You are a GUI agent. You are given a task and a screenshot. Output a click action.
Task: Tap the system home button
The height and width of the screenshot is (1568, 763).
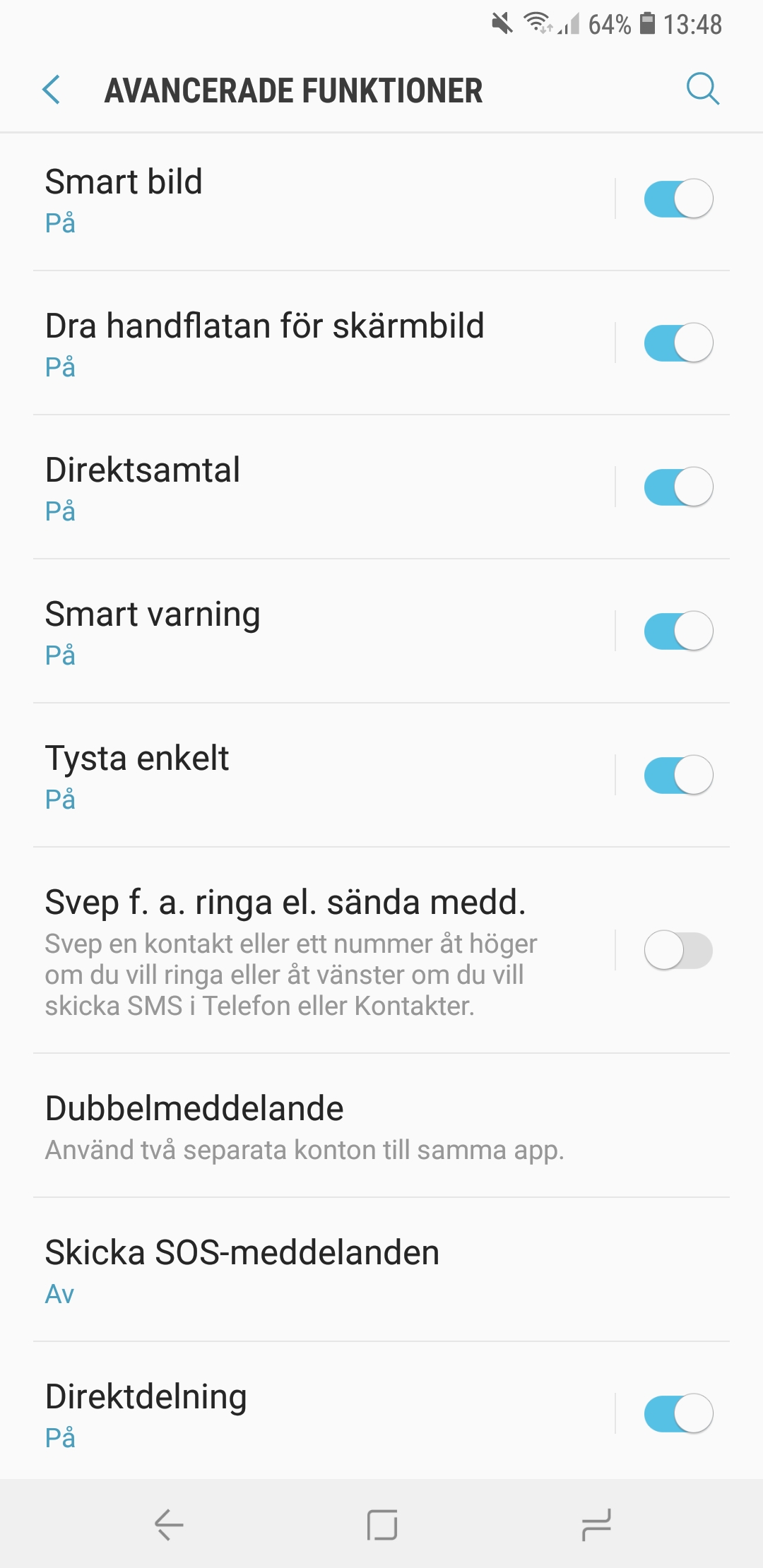[x=381, y=1525]
